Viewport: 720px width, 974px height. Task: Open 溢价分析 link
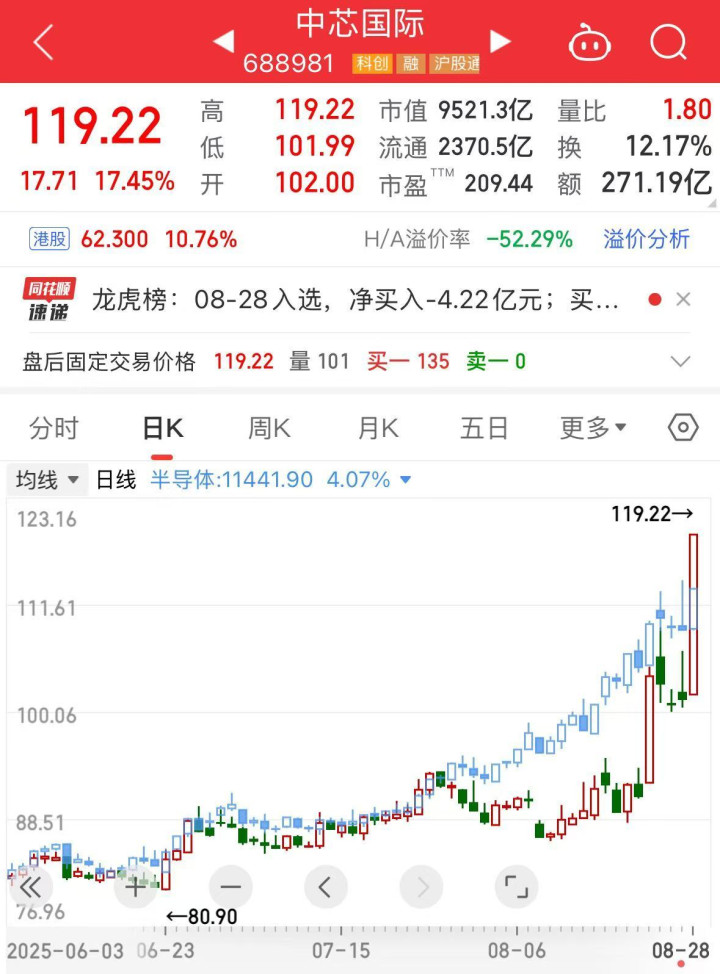[646, 239]
